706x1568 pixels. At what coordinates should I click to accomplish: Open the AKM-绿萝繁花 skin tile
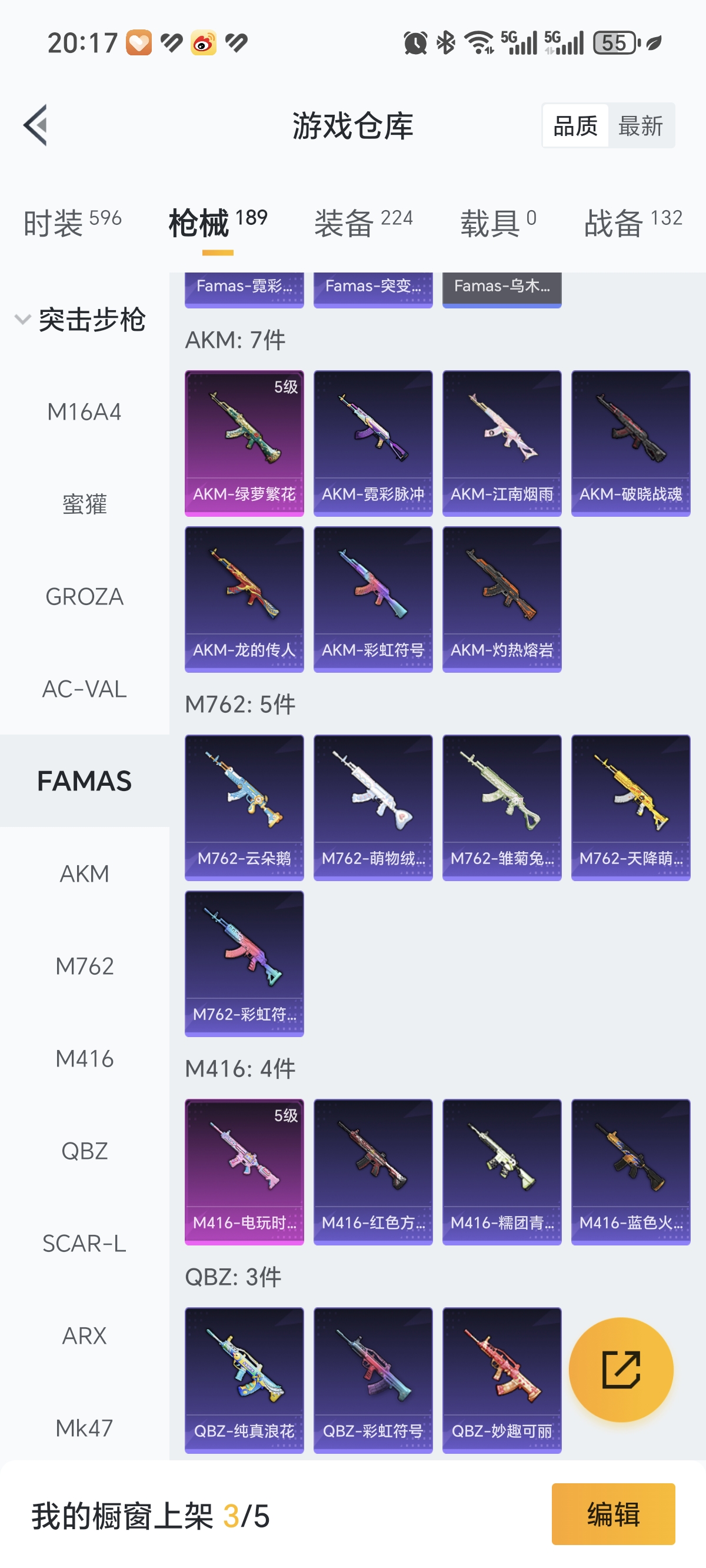pos(244,443)
